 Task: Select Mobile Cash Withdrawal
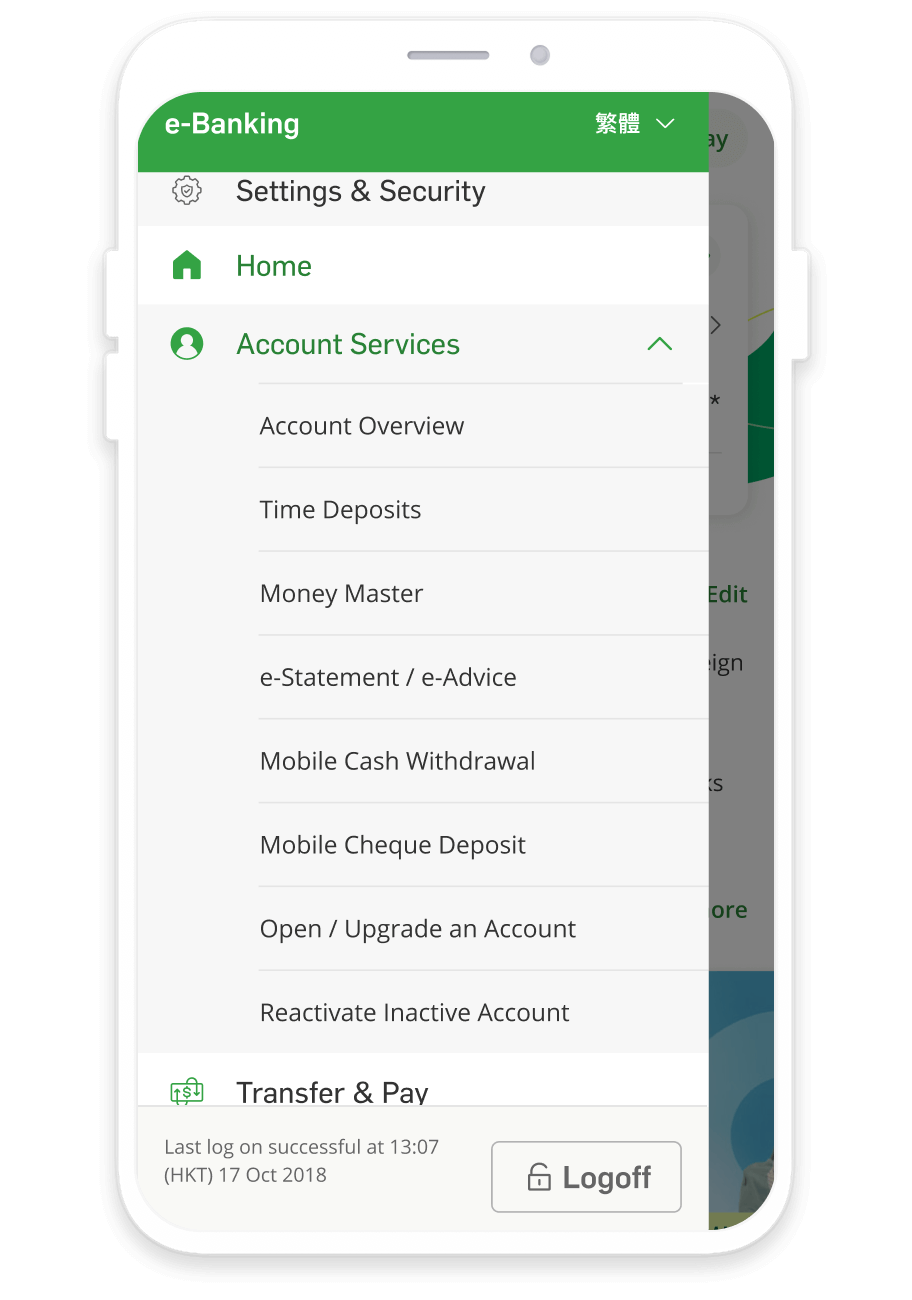coord(397,761)
